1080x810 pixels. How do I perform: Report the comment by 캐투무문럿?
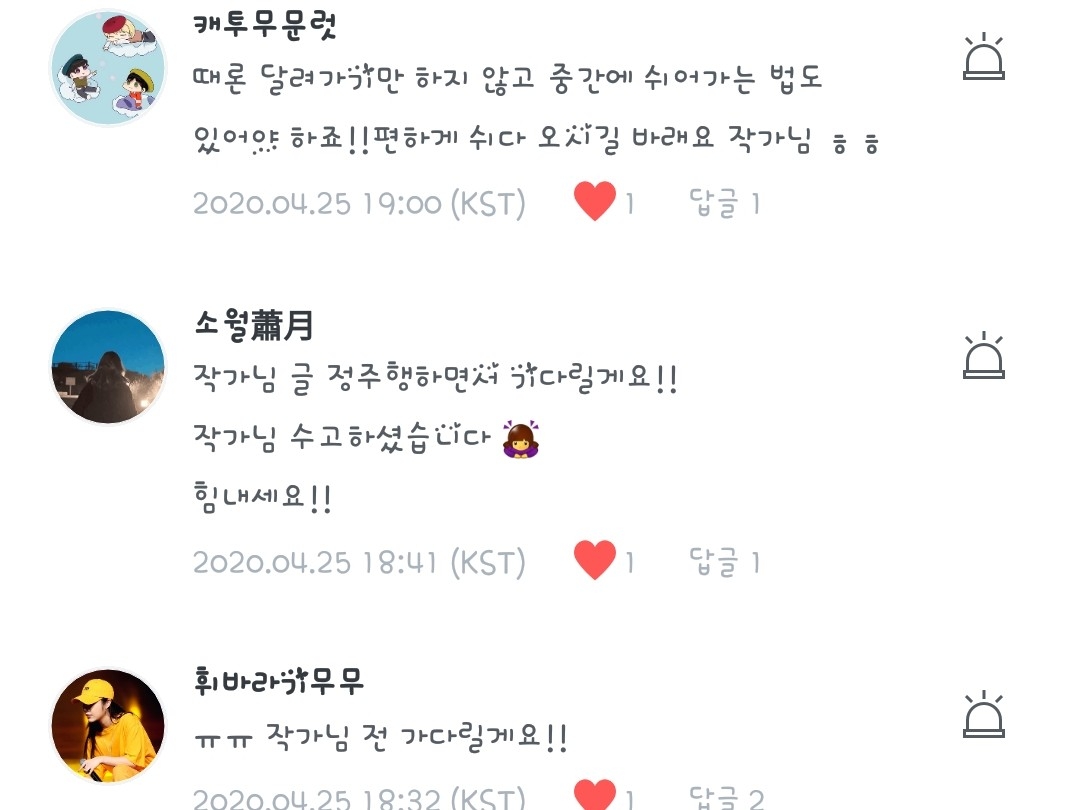[x=984, y=56]
